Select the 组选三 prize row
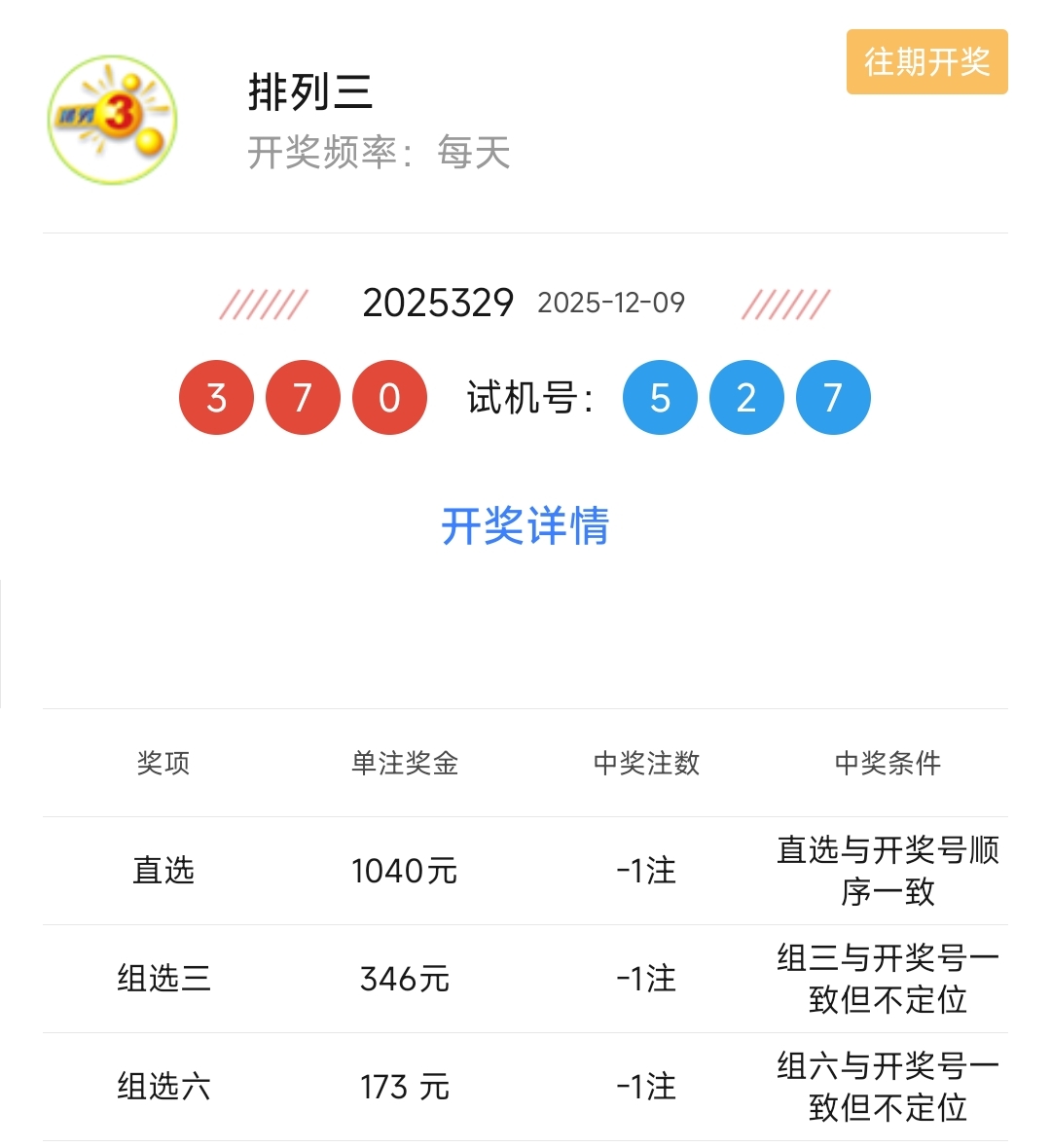The height and width of the screenshot is (1148, 1051). 163,980
